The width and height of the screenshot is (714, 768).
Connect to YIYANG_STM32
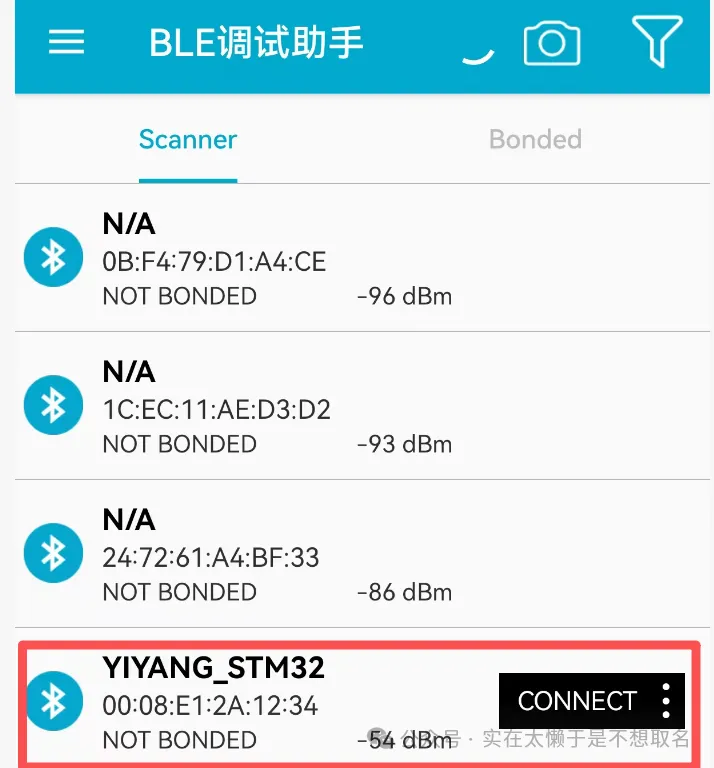[576, 701]
